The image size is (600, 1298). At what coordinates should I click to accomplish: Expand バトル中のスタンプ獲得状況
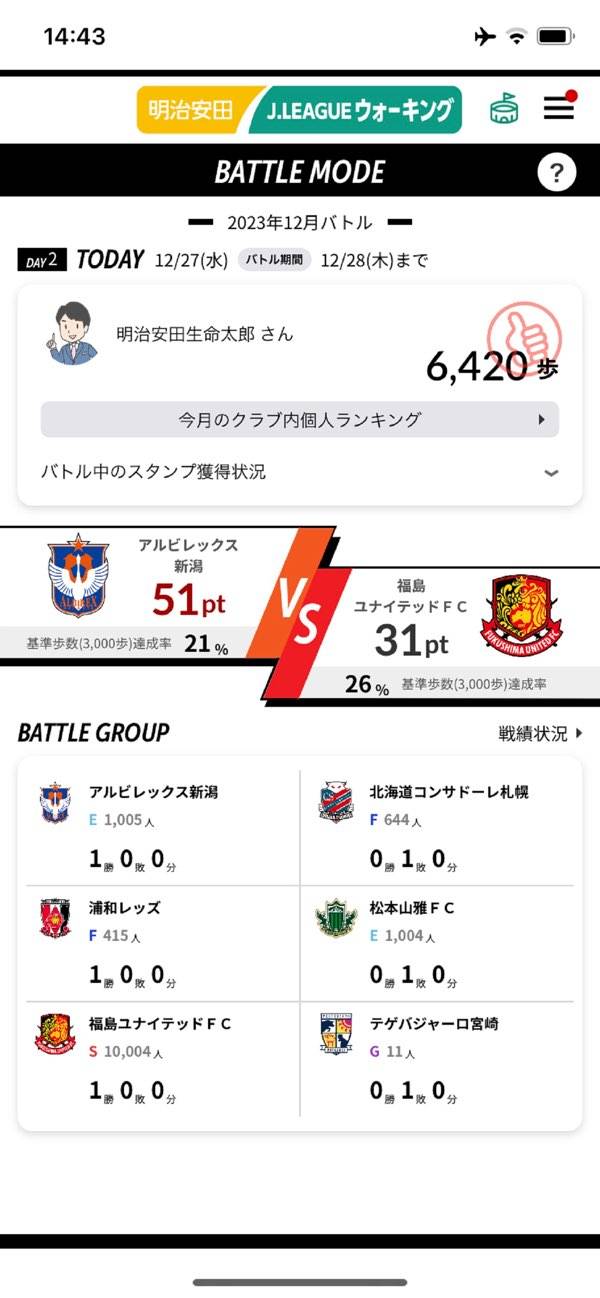299,472
